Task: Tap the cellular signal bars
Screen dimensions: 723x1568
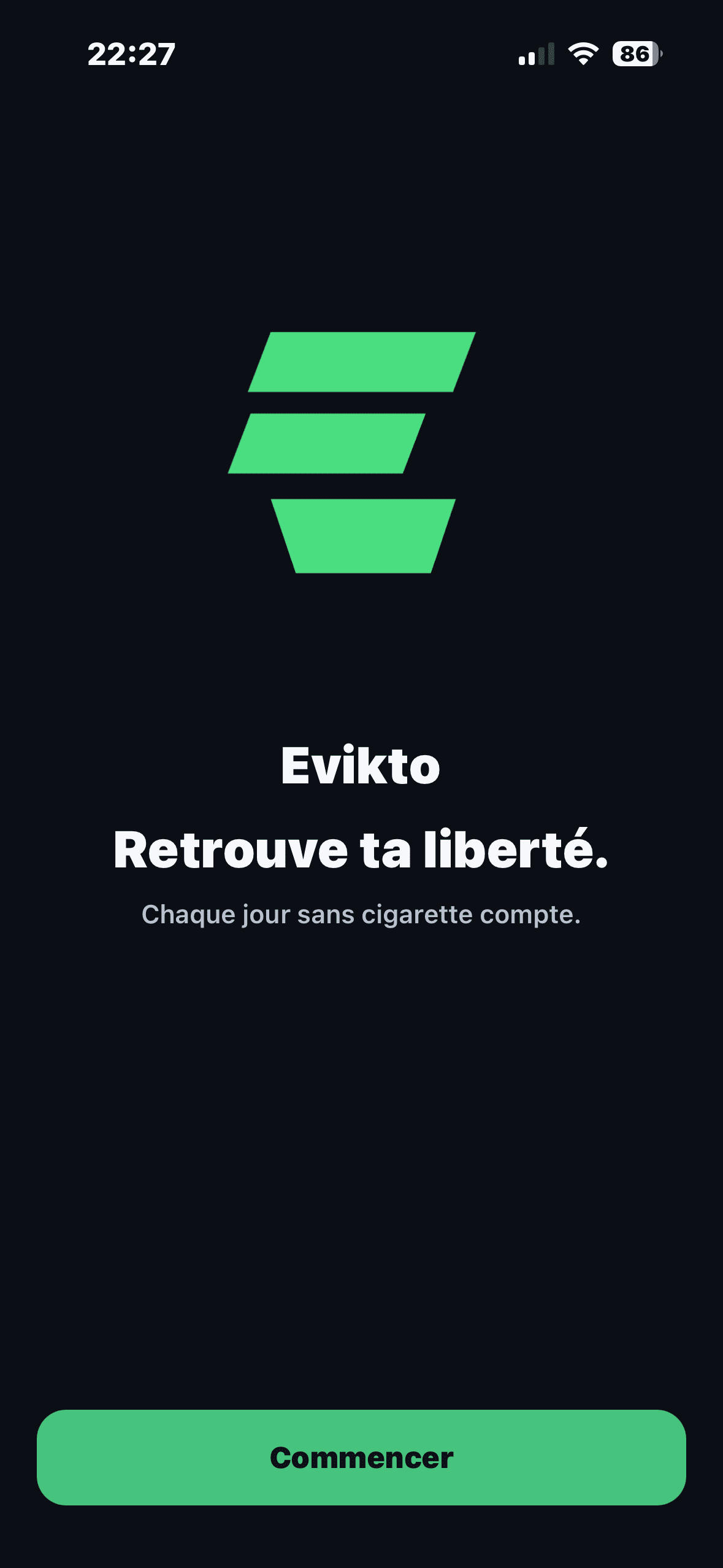Action: tap(536, 54)
